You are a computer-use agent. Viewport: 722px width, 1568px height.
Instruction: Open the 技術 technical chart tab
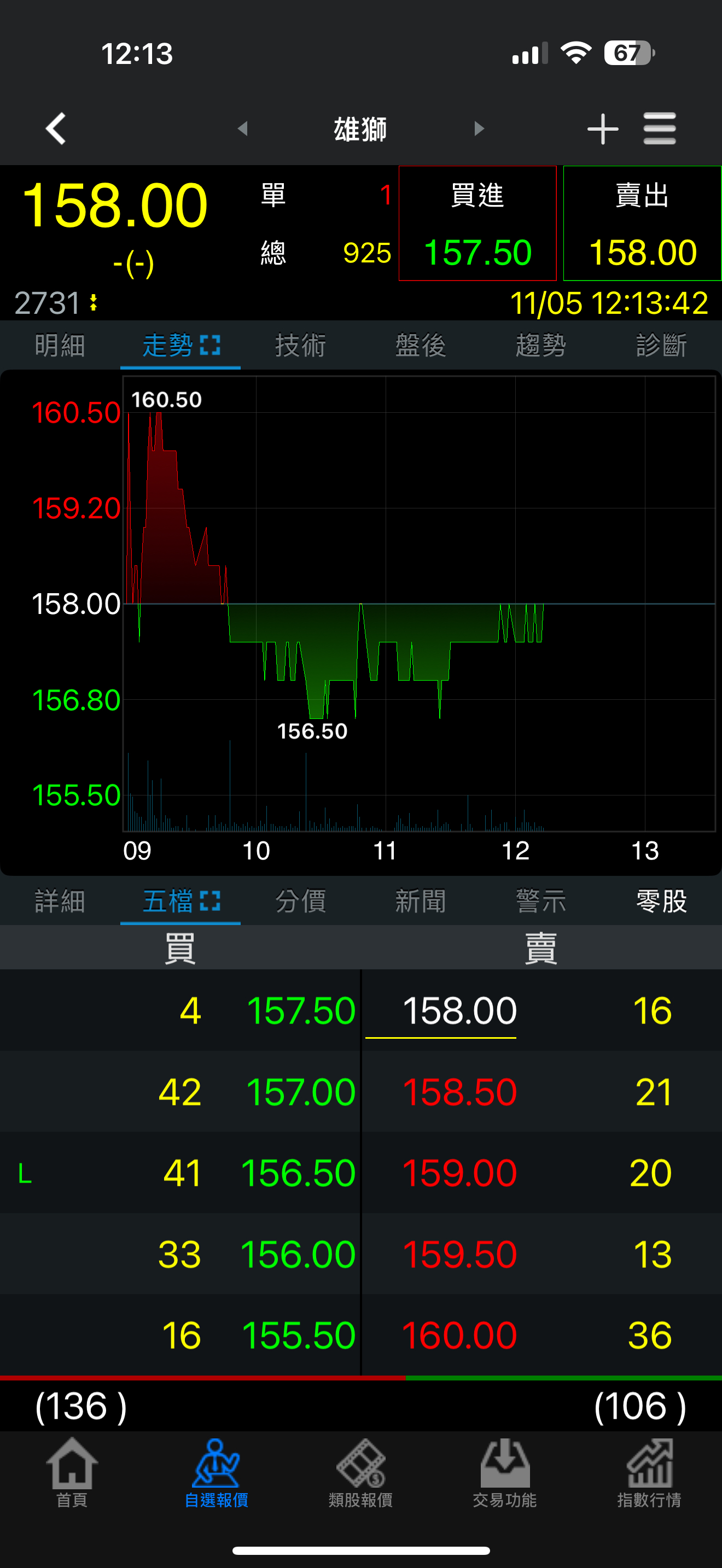(x=300, y=346)
